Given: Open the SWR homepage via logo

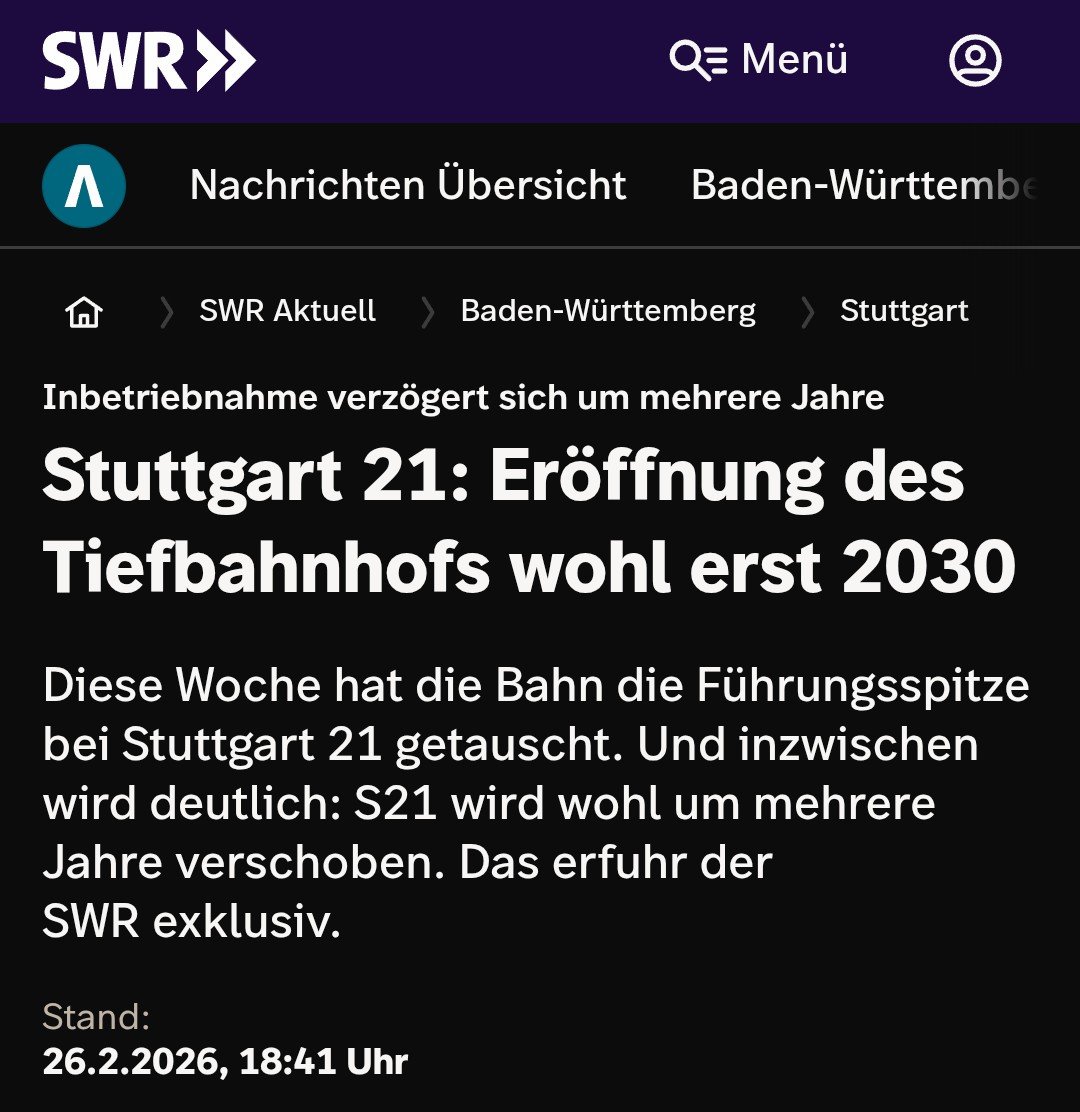Looking at the screenshot, I should [x=148, y=61].
